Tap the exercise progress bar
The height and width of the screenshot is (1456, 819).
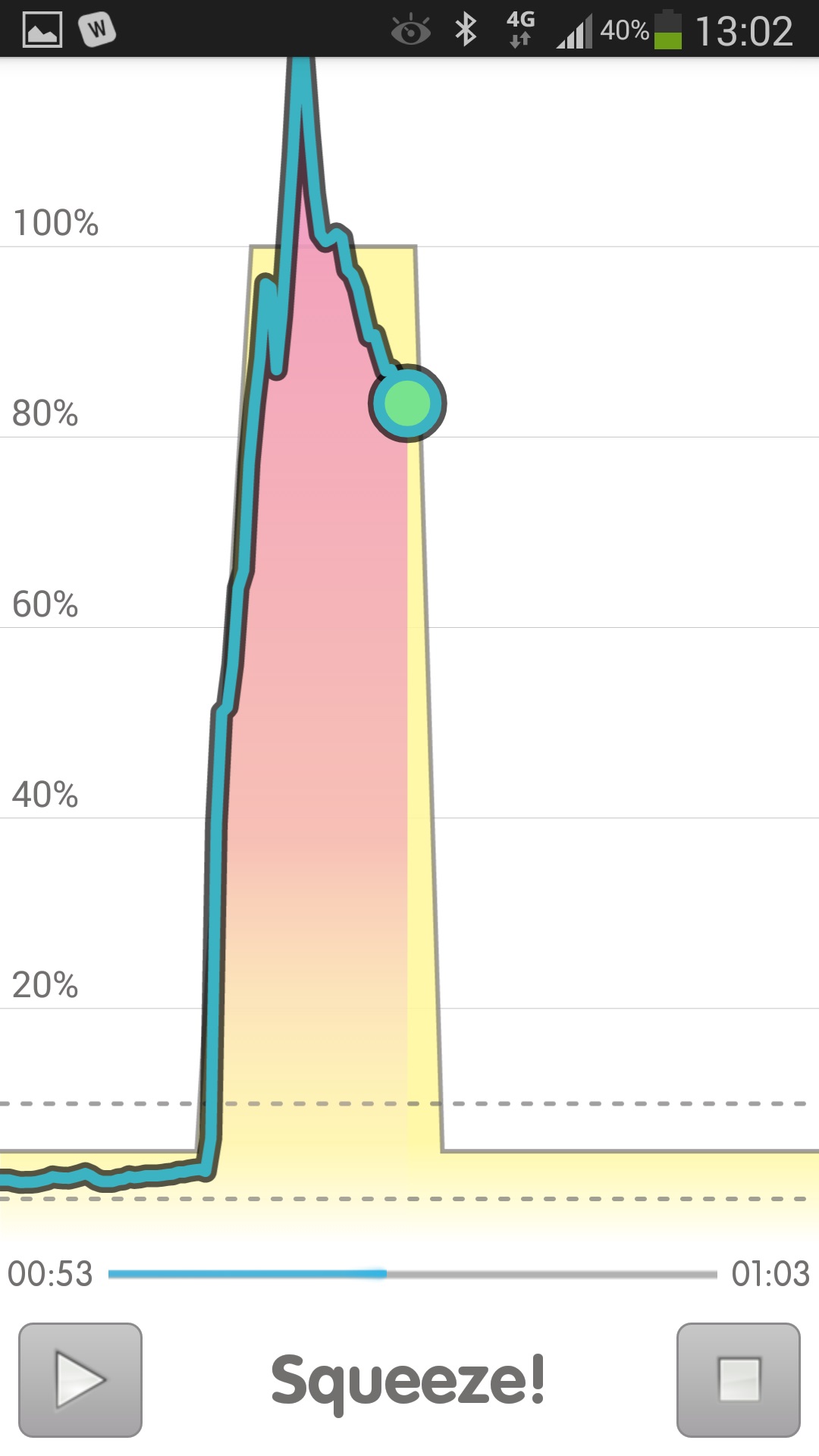[x=413, y=1274]
